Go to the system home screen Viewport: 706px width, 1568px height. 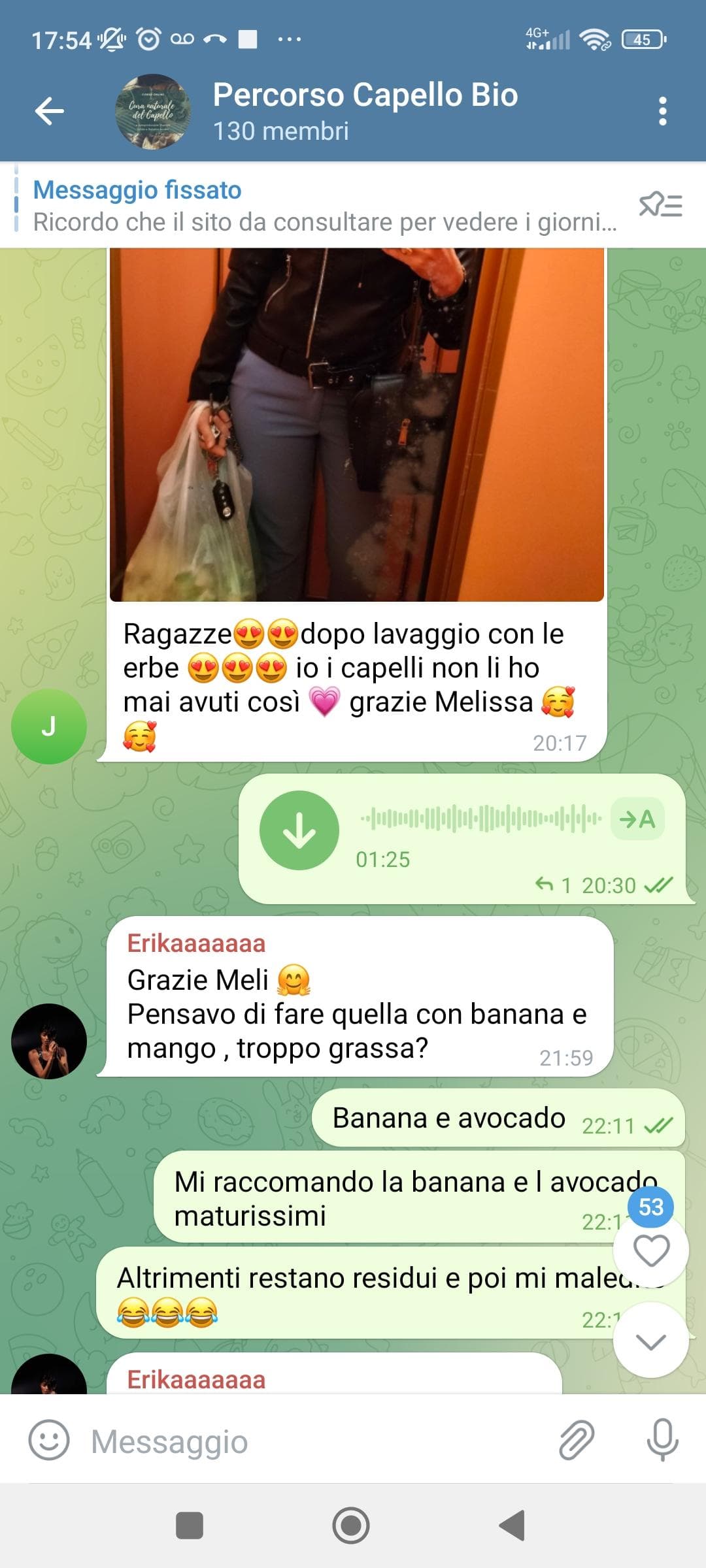[351, 1526]
